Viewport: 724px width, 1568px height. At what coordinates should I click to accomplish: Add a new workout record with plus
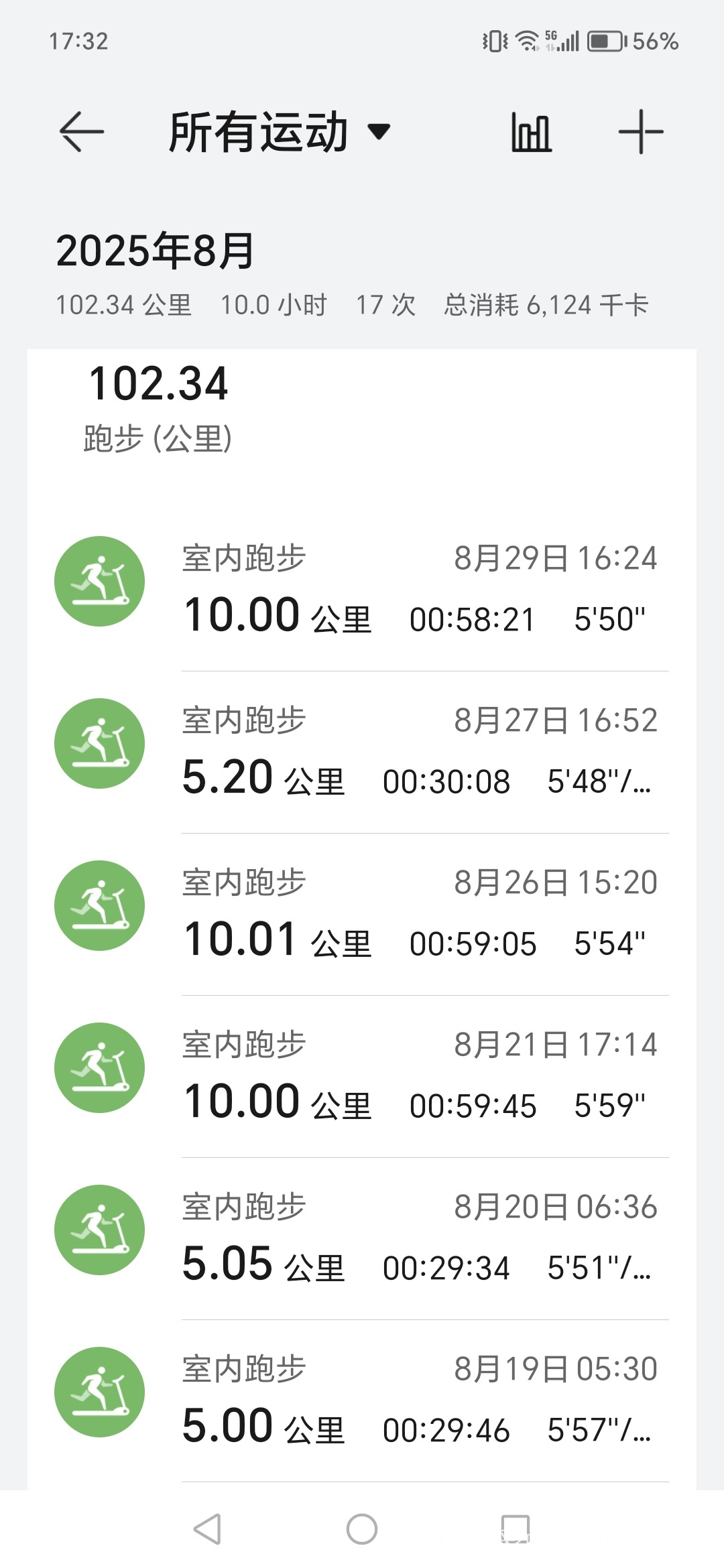[x=641, y=131]
